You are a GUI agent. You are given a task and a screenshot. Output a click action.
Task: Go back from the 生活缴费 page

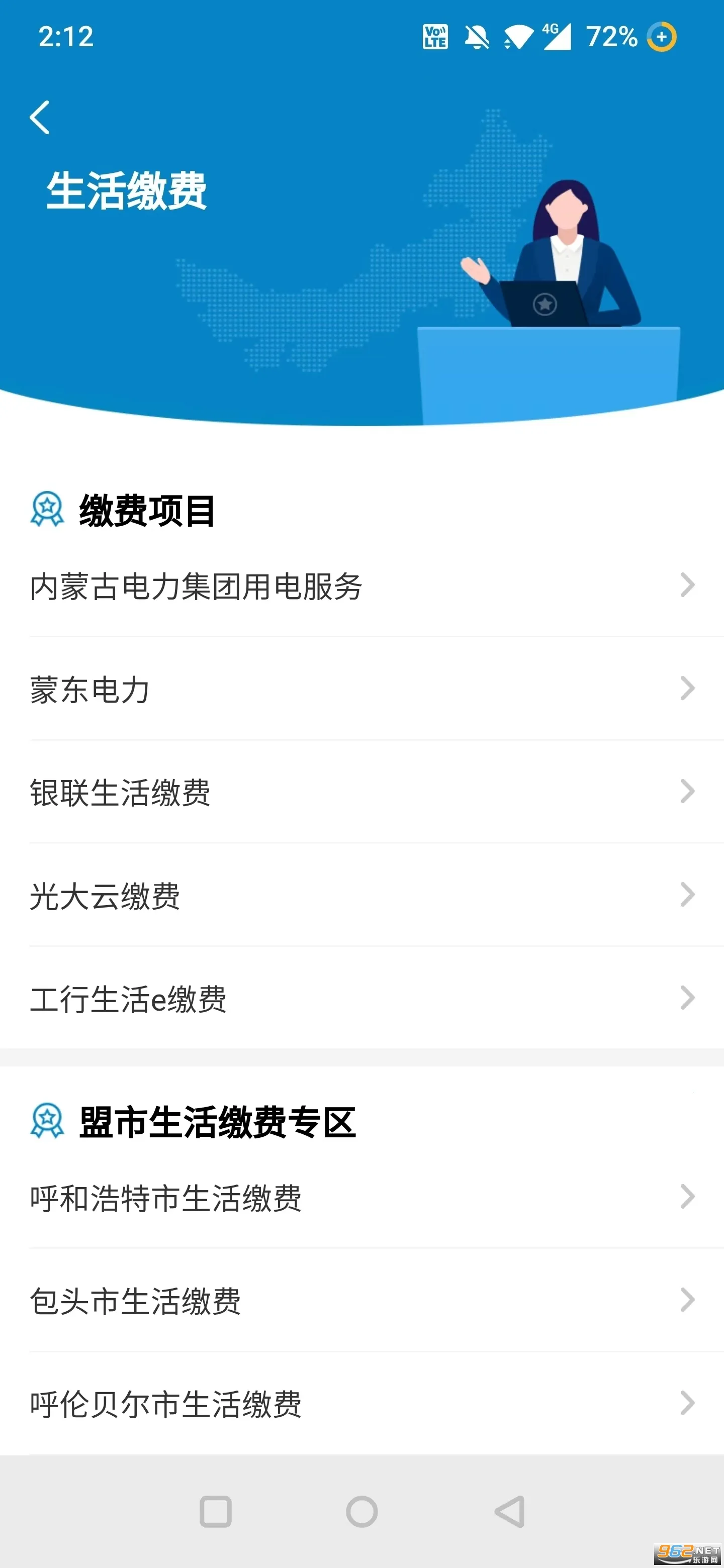coord(40,118)
